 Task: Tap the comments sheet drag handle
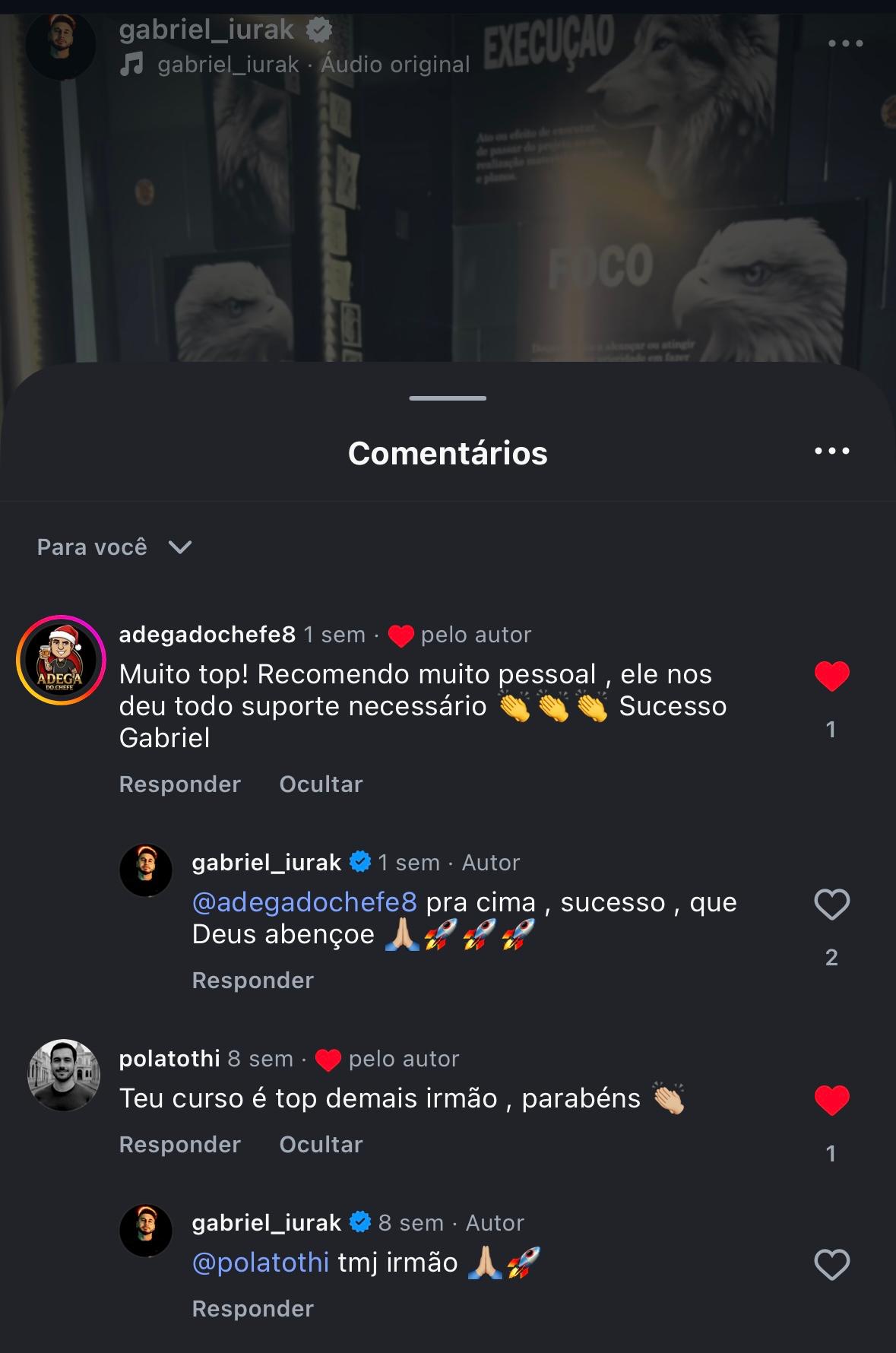point(448,398)
